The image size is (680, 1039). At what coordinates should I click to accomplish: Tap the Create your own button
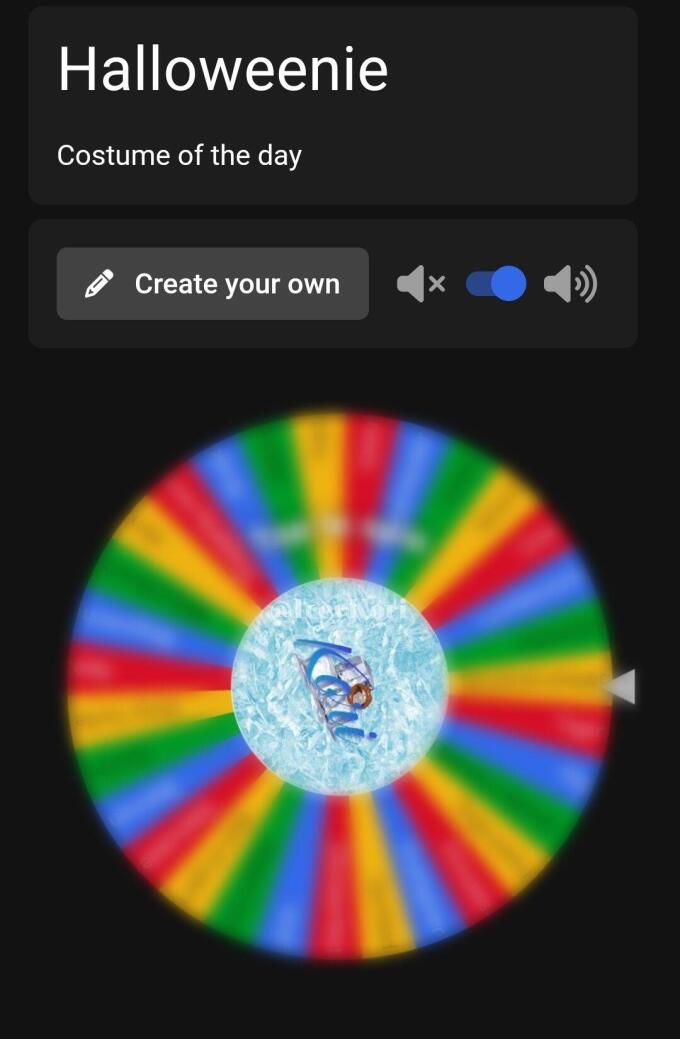point(212,284)
